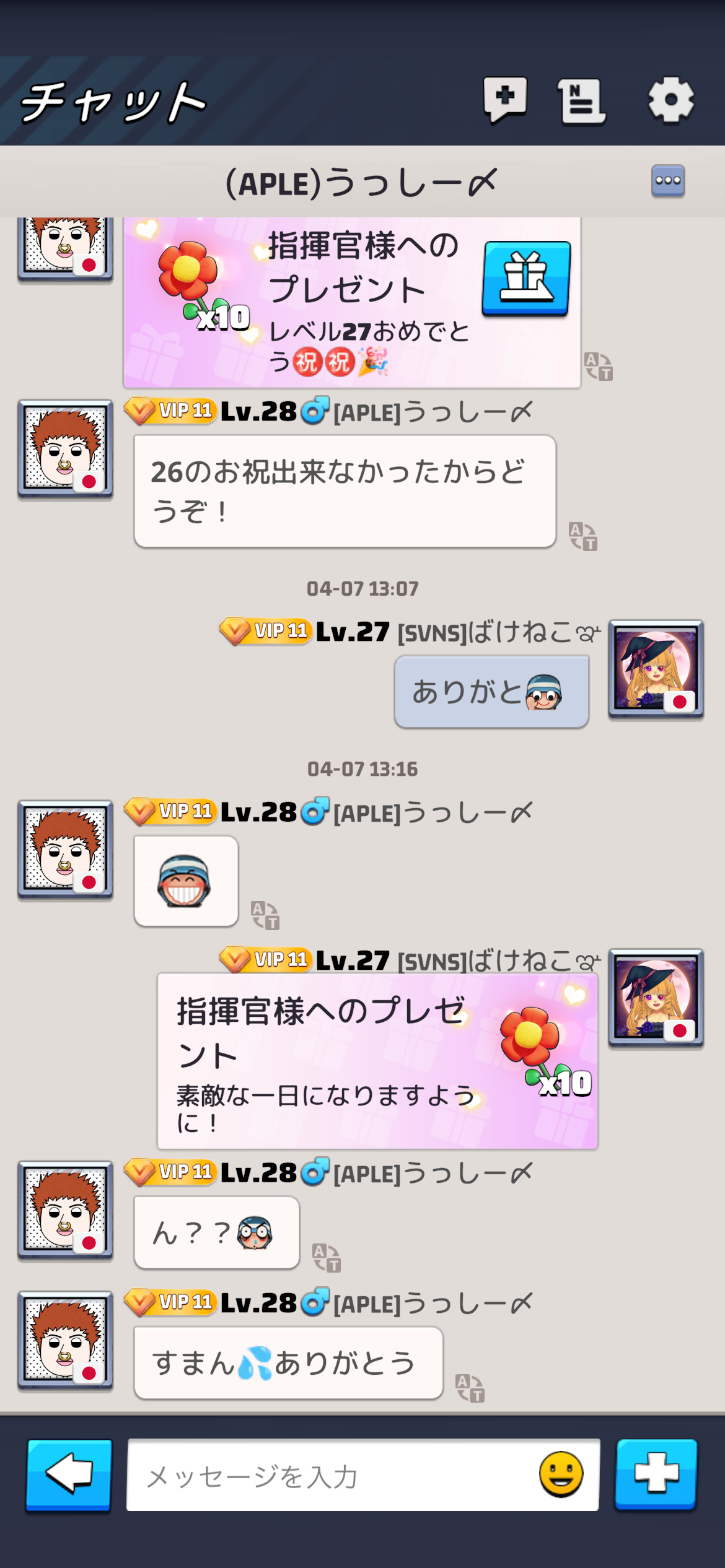
Task: Translate the "ん？？" message
Action: point(326,1257)
